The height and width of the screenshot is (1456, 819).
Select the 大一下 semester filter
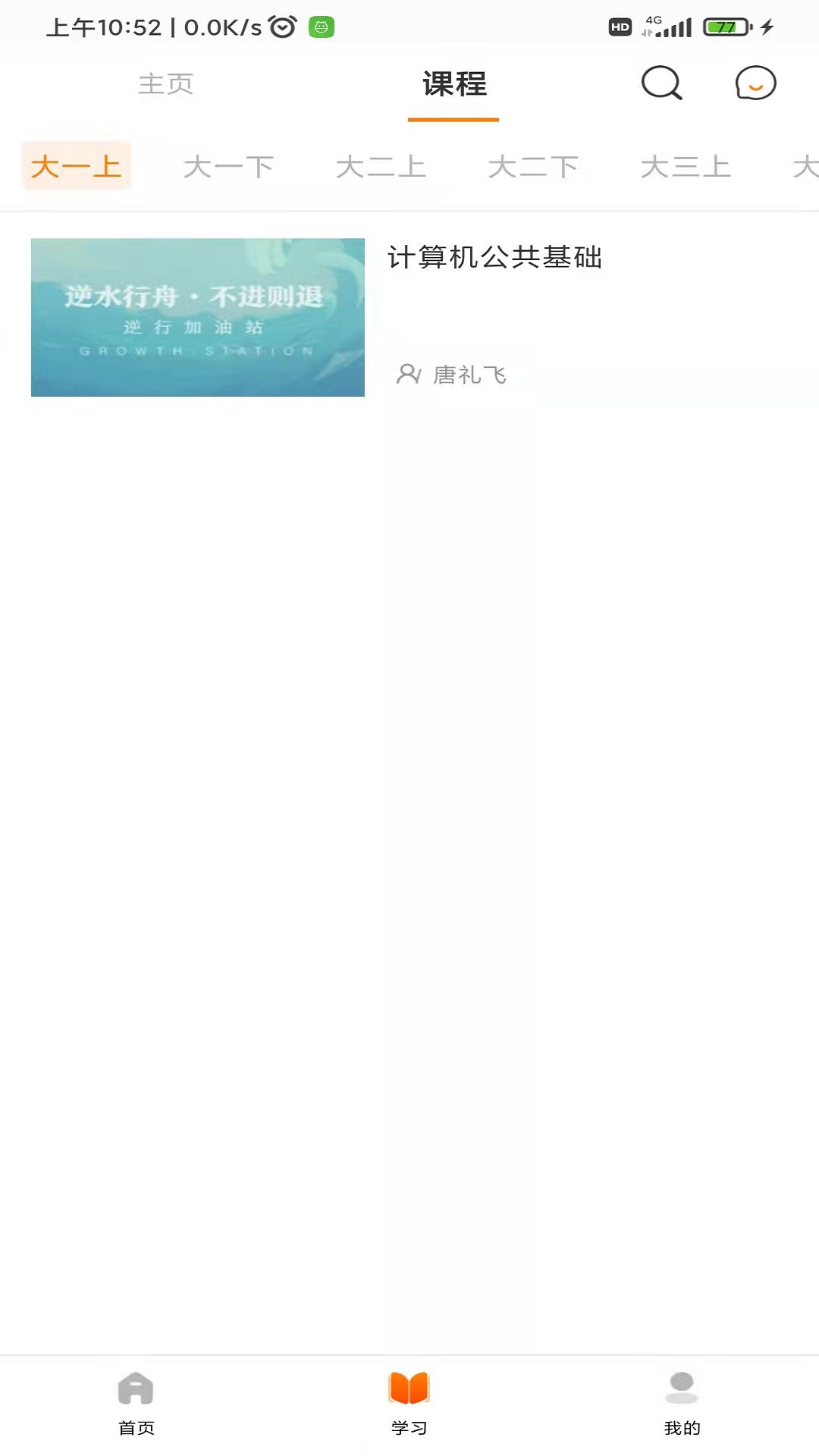tap(229, 167)
